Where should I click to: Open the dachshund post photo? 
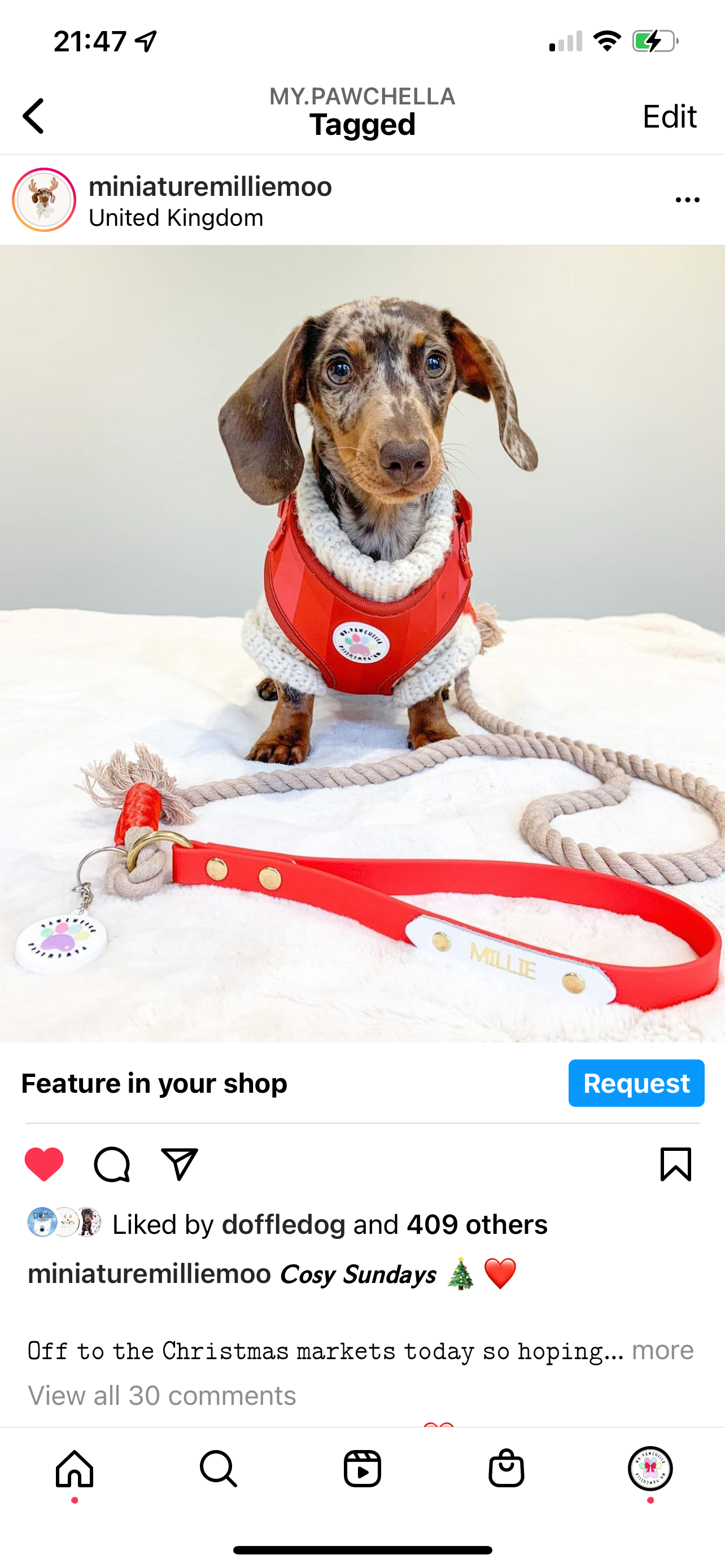pyautogui.click(x=362, y=643)
